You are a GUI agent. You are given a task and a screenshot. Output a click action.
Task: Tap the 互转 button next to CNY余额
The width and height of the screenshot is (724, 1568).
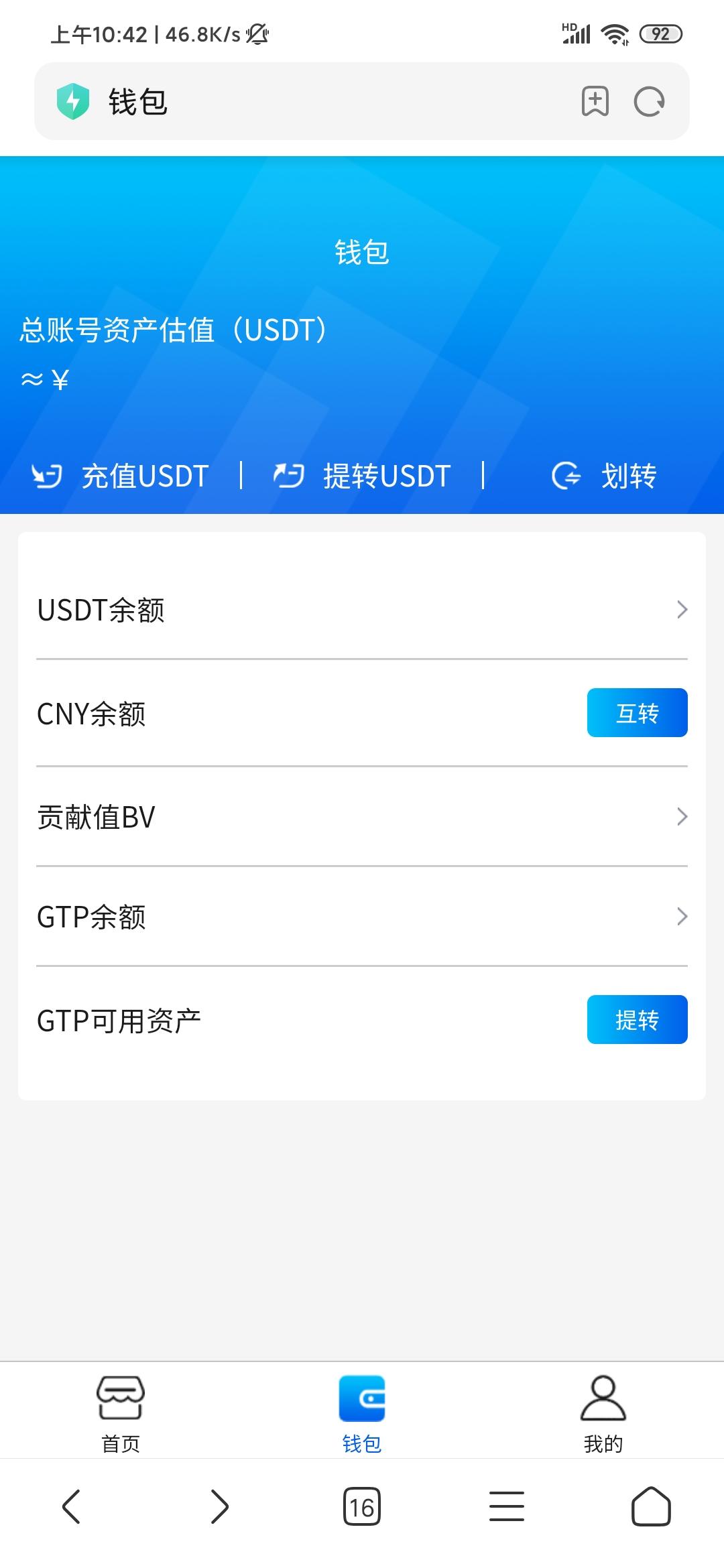(638, 712)
